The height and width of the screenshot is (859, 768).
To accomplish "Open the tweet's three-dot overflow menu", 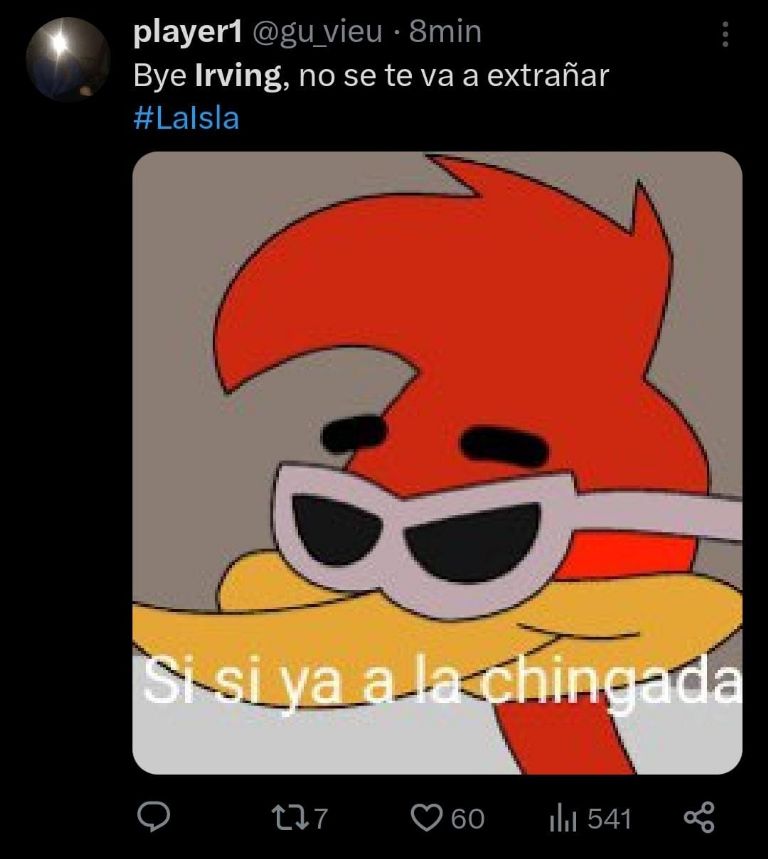I will tap(725, 36).
